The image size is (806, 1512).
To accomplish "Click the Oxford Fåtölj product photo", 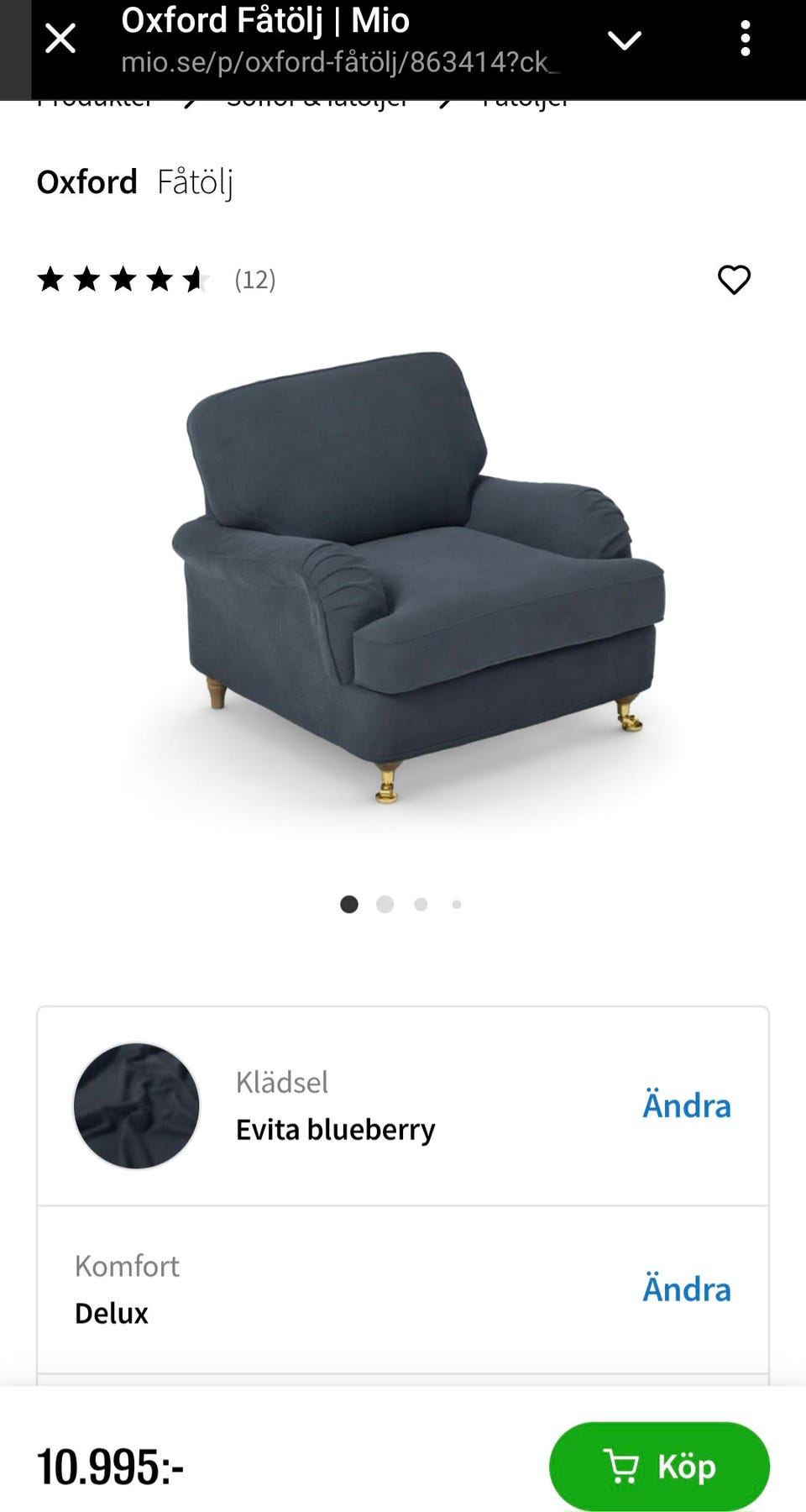I will [403, 588].
